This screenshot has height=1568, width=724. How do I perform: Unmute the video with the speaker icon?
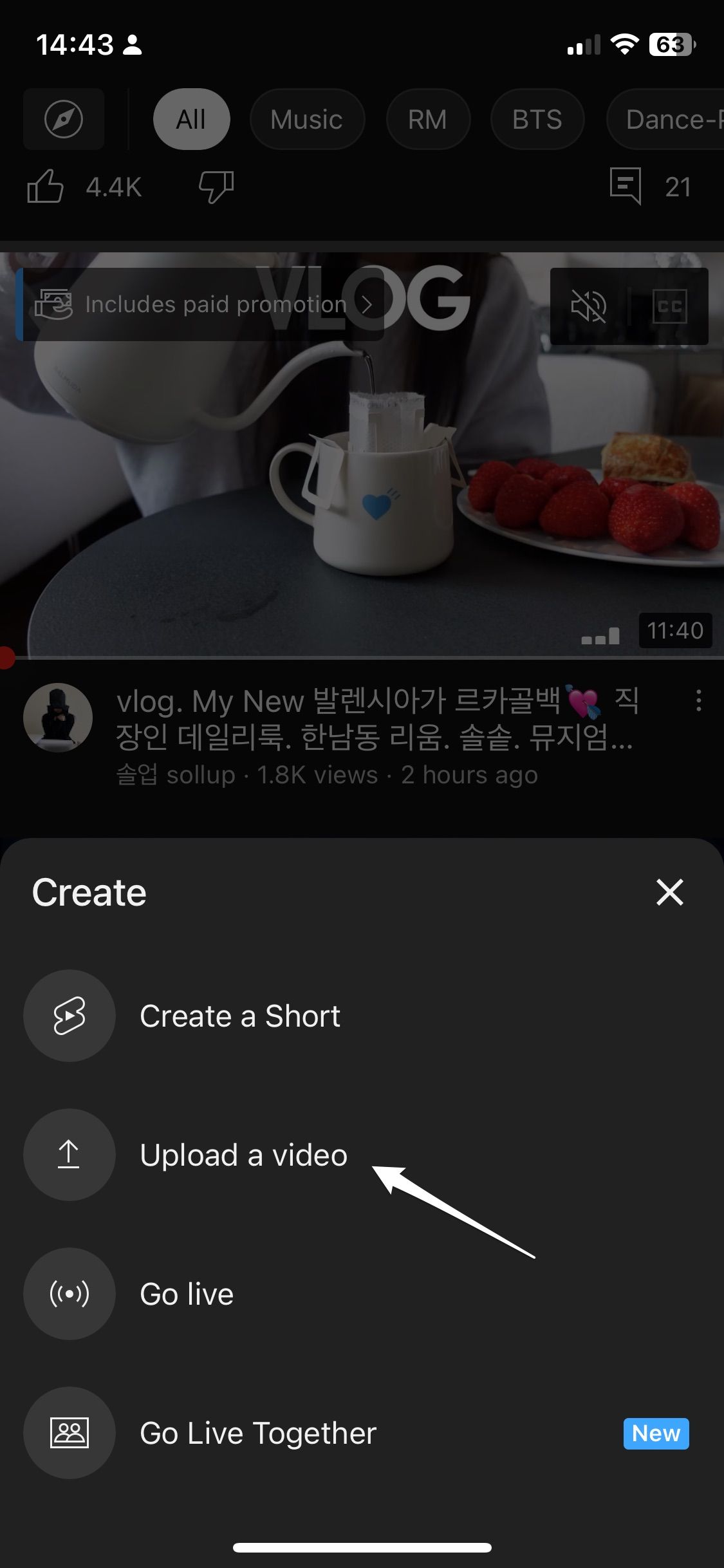point(591,305)
